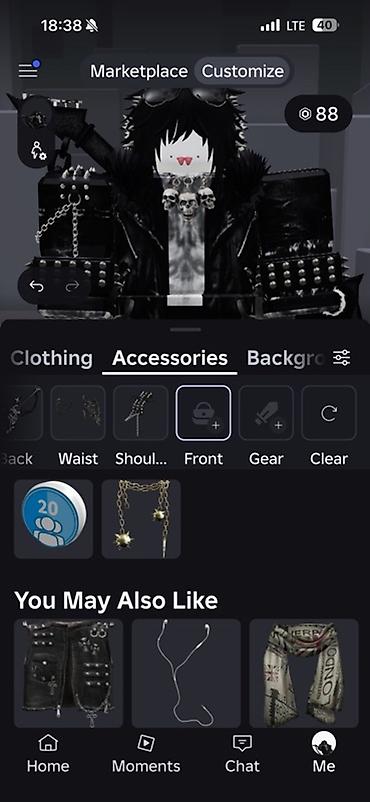Open the Chat tab
The image size is (370, 802).
[x=242, y=753]
